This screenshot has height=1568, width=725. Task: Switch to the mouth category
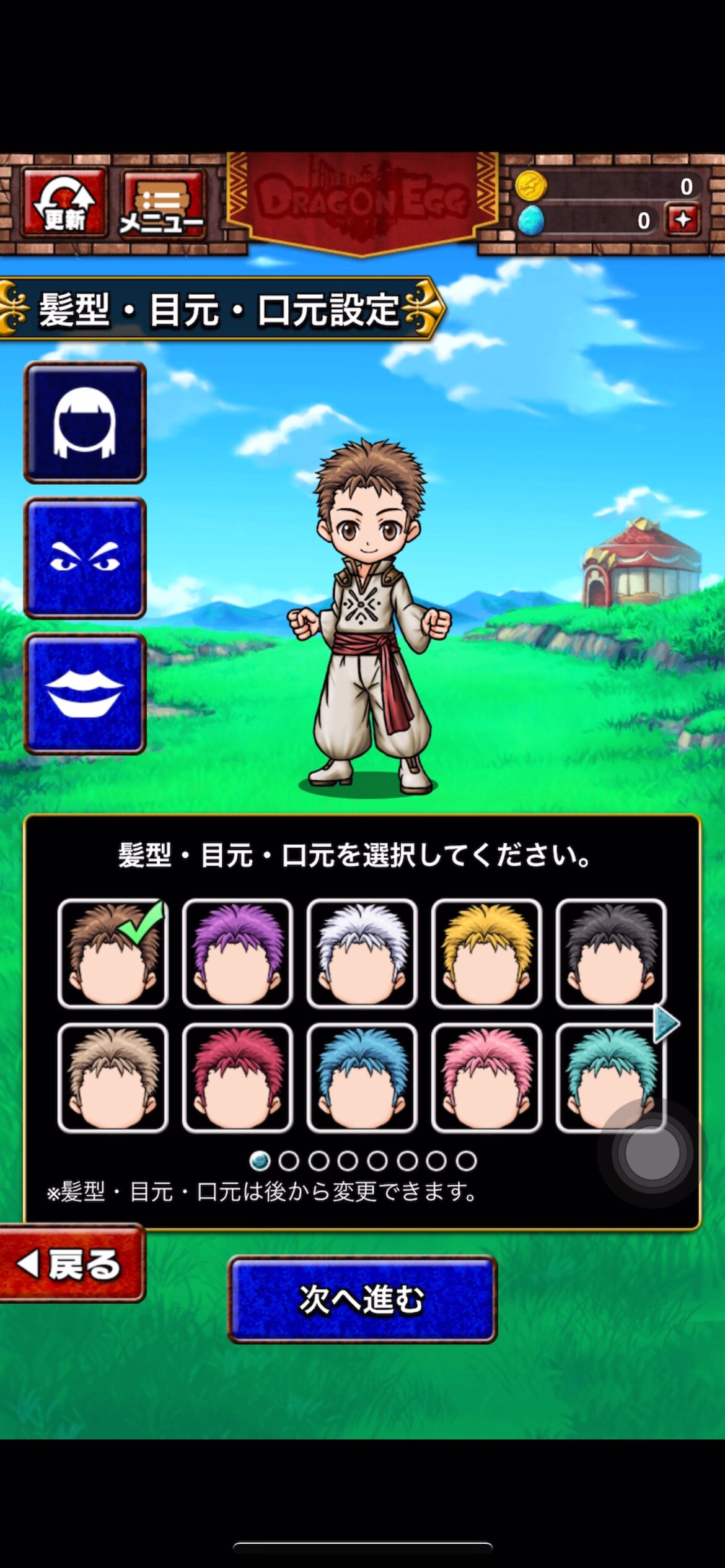pyautogui.click(x=85, y=694)
